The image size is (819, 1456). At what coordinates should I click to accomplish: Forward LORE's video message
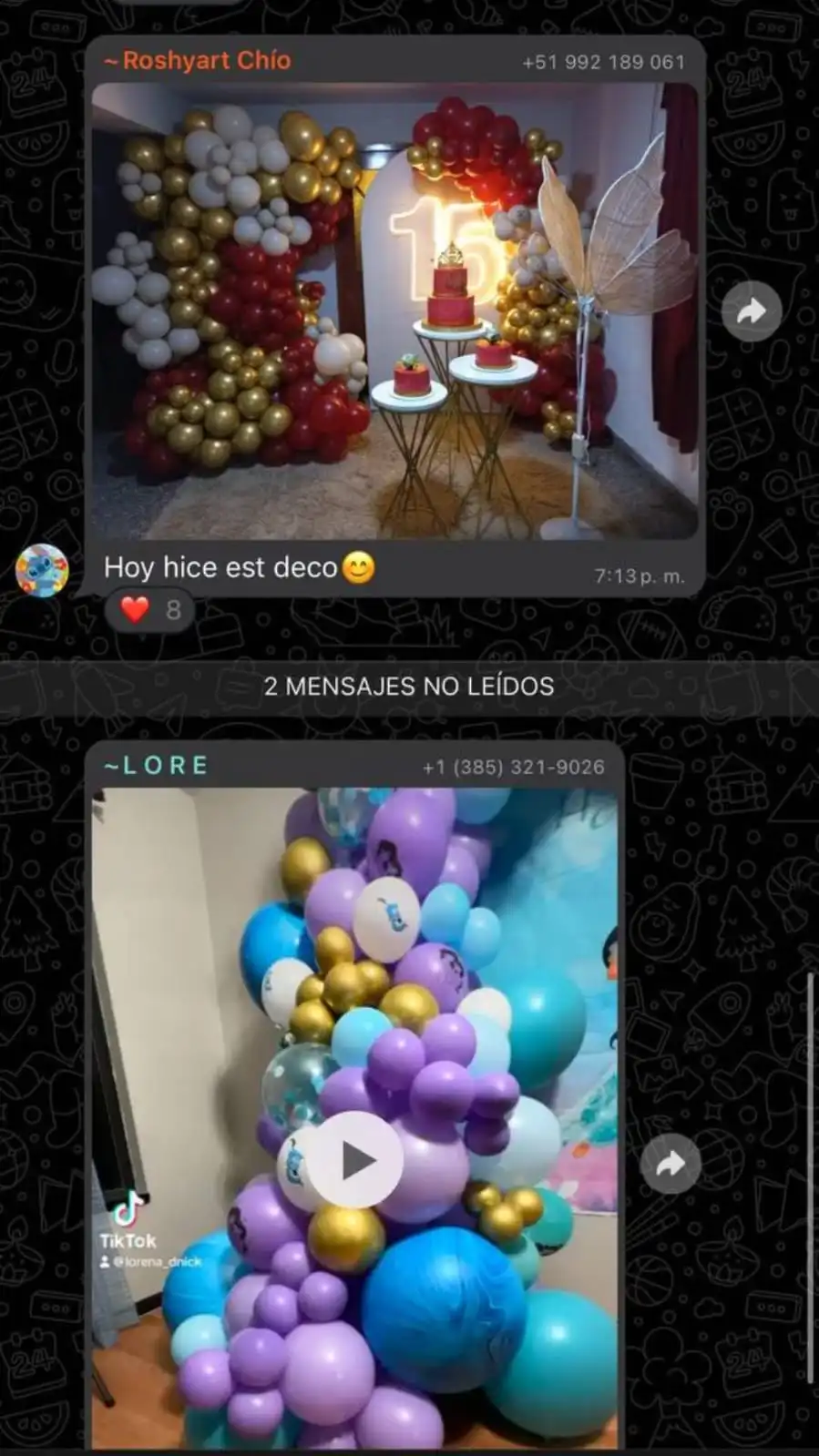pyautogui.click(x=671, y=1163)
